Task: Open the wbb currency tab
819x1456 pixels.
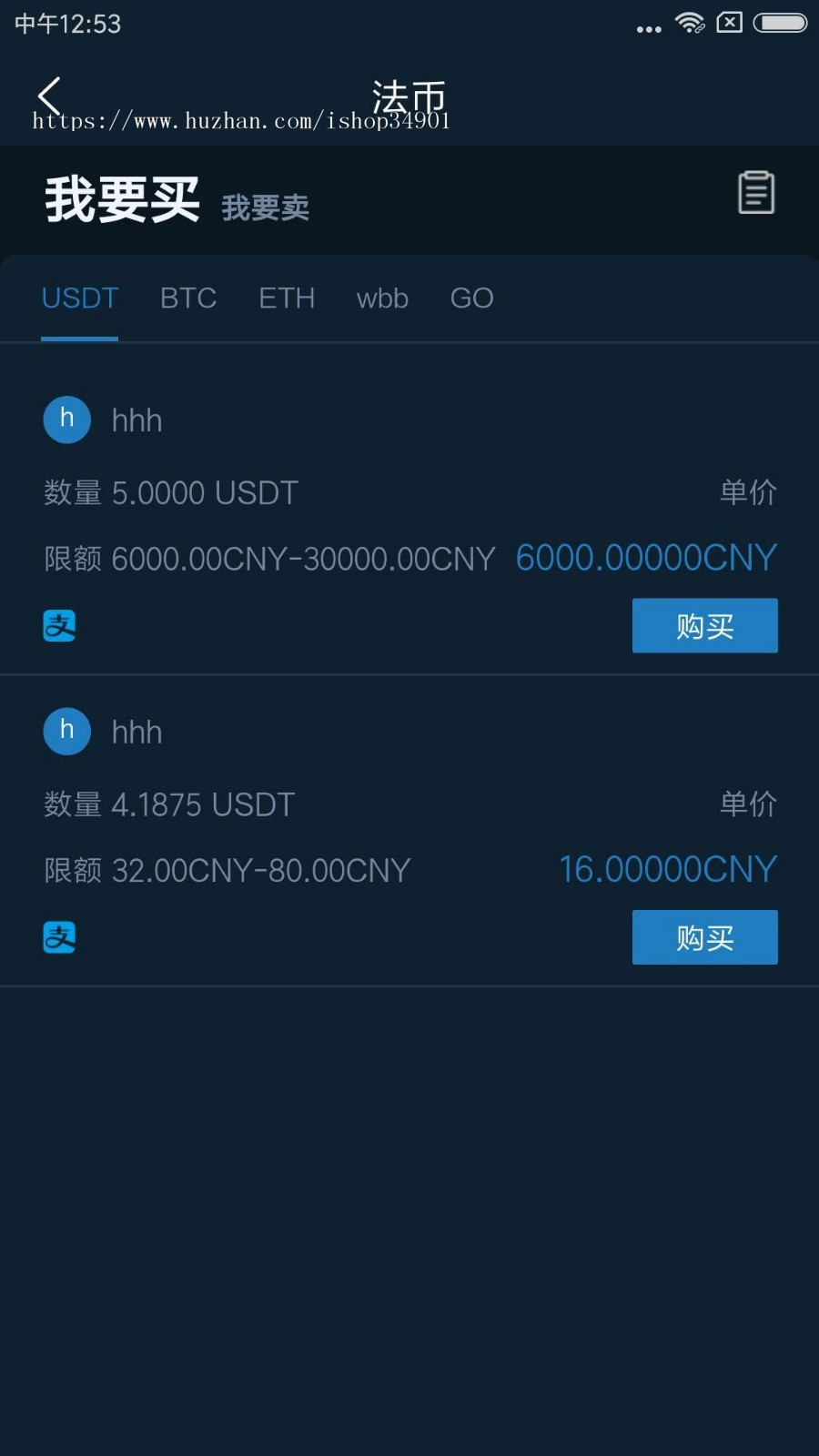Action: click(x=381, y=298)
